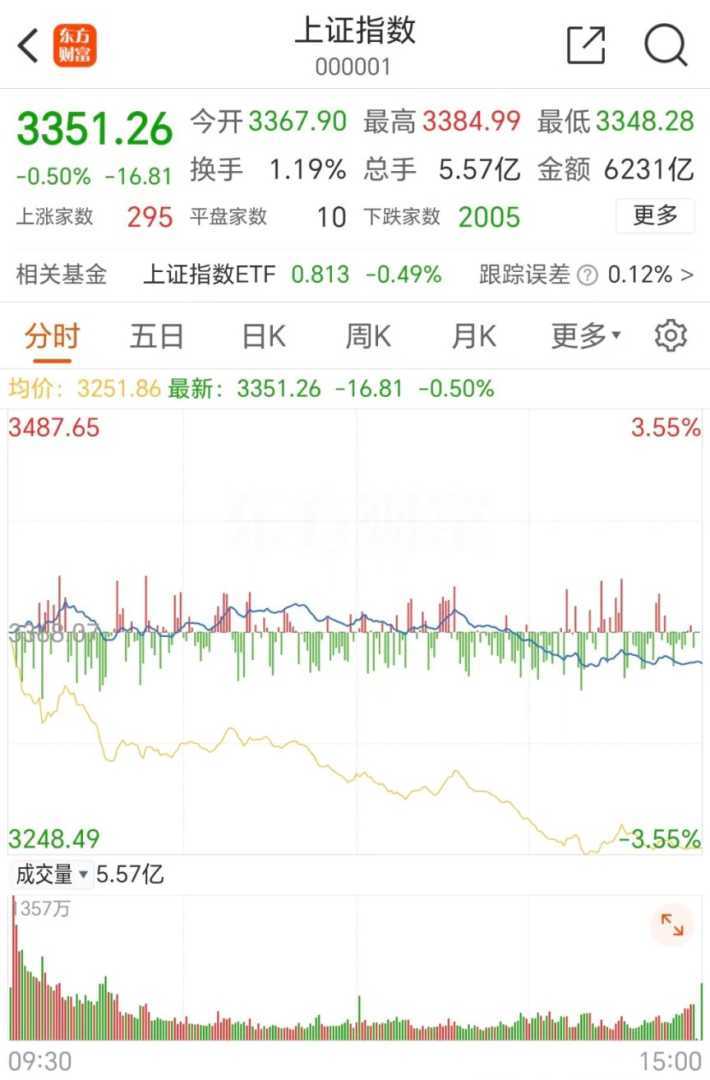710x1080 pixels.
Task: Expand the chart to full screen
Action: click(672, 926)
